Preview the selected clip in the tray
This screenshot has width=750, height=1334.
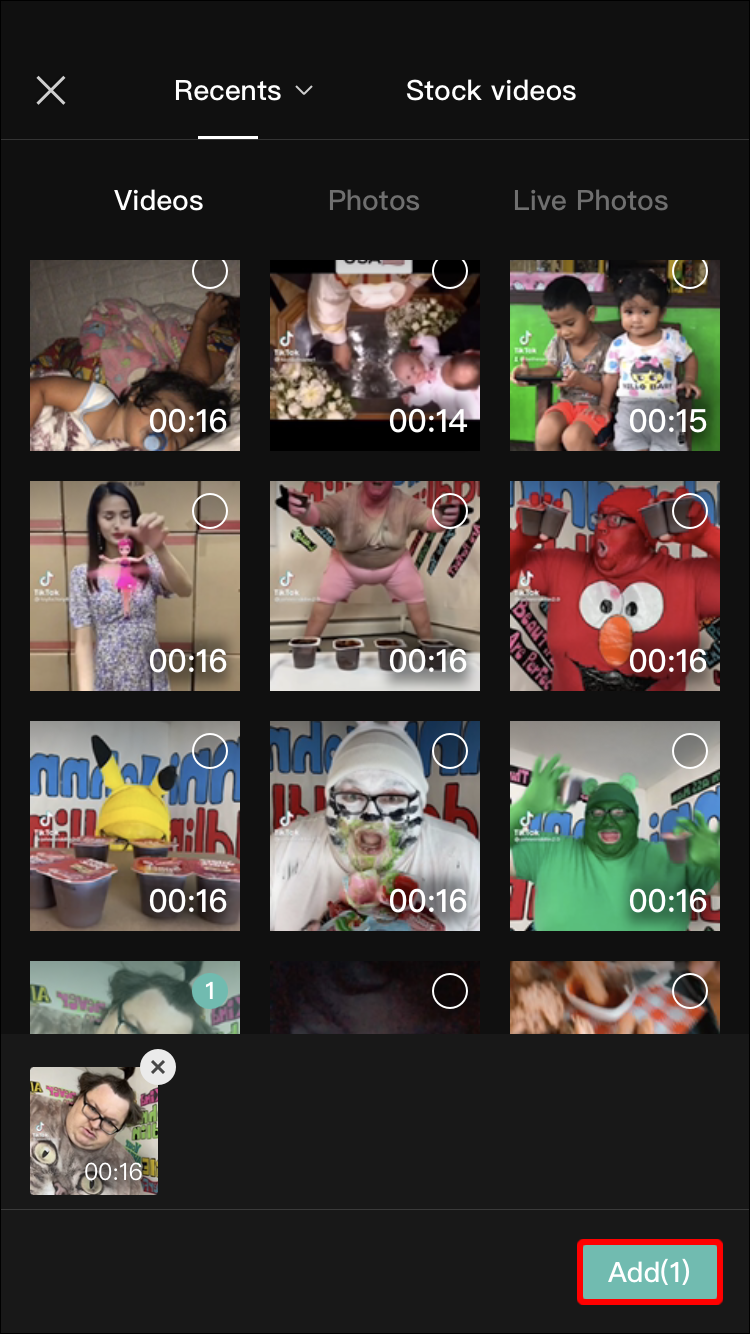pyautogui.click(x=94, y=1131)
